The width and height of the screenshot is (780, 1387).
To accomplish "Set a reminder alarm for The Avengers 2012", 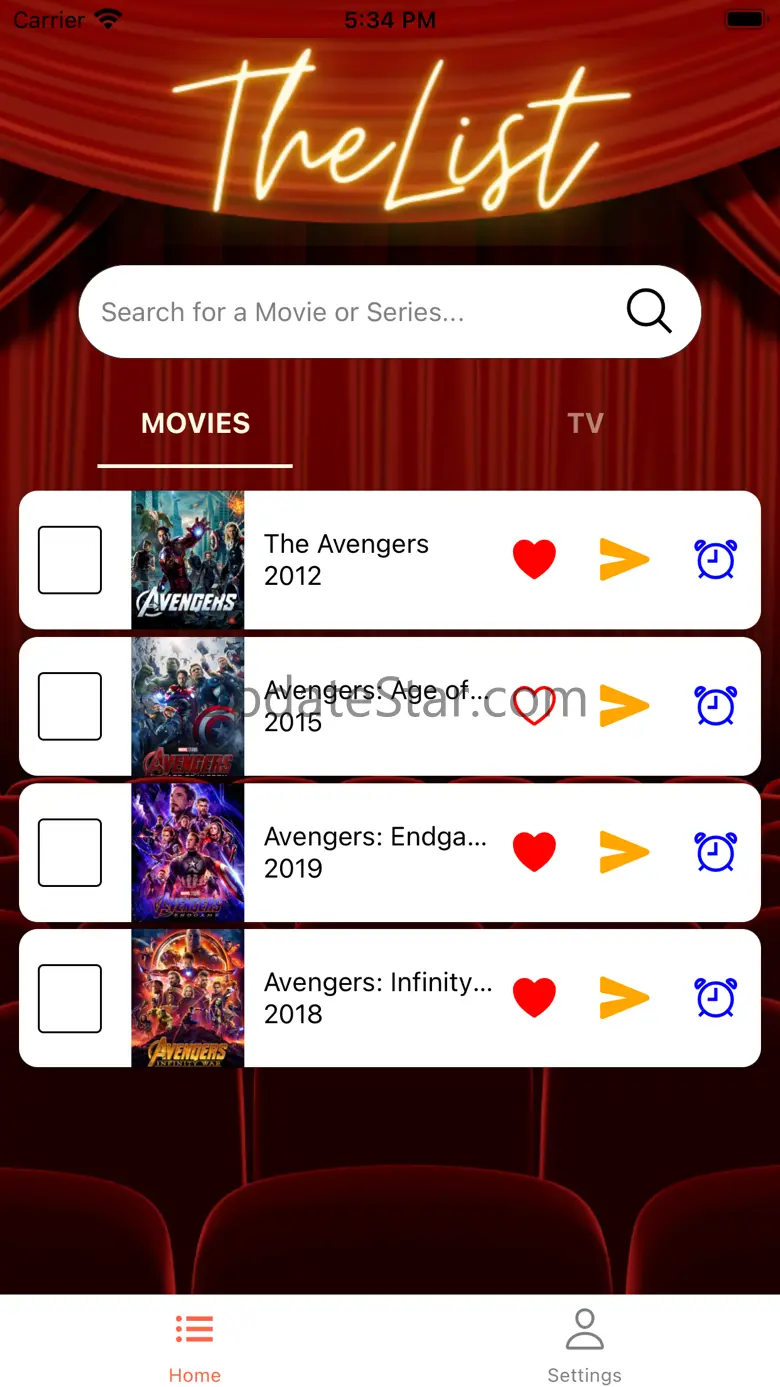I will click(716, 559).
